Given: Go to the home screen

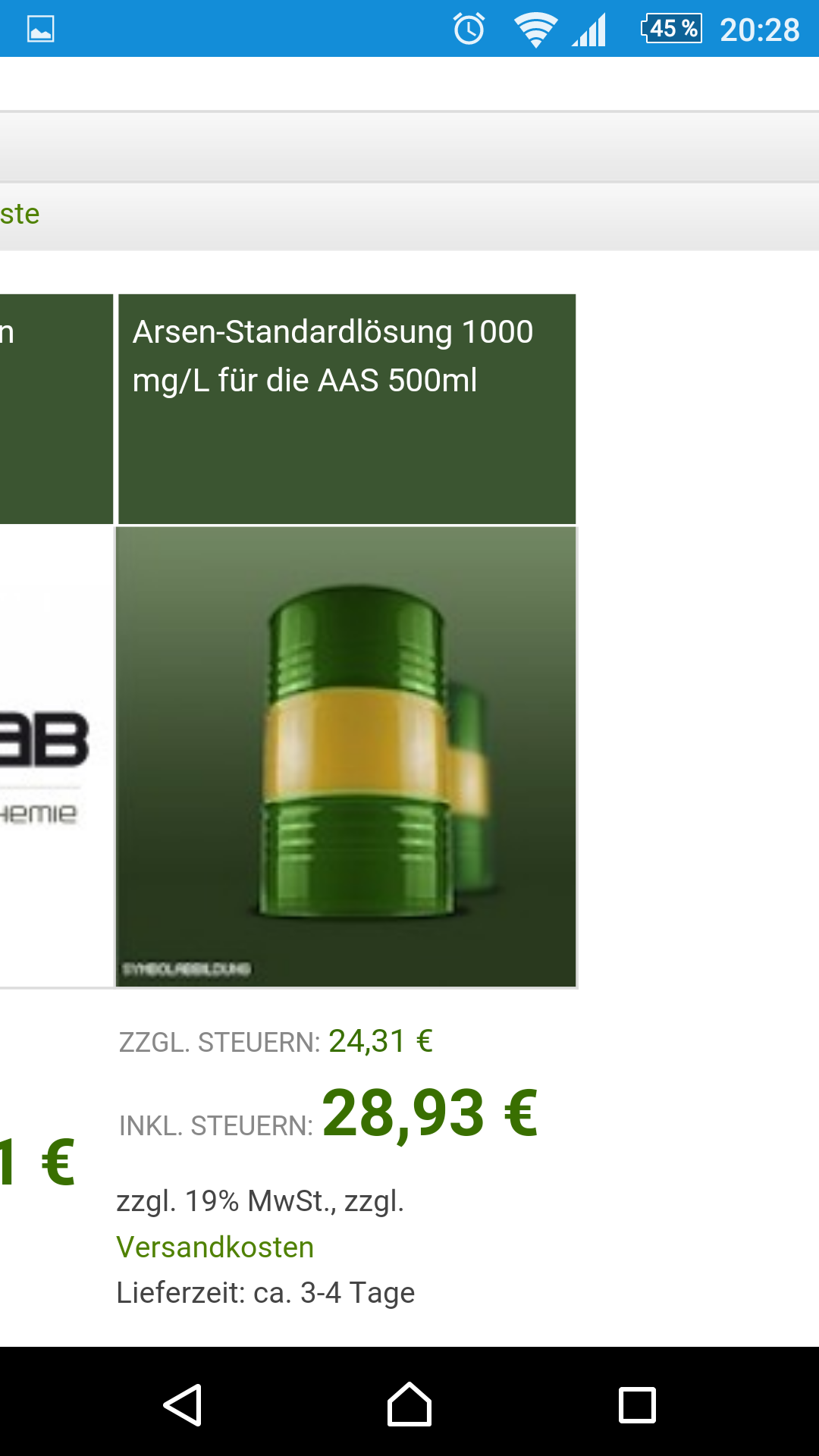Looking at the screenshot, I should pos(409,1404).
